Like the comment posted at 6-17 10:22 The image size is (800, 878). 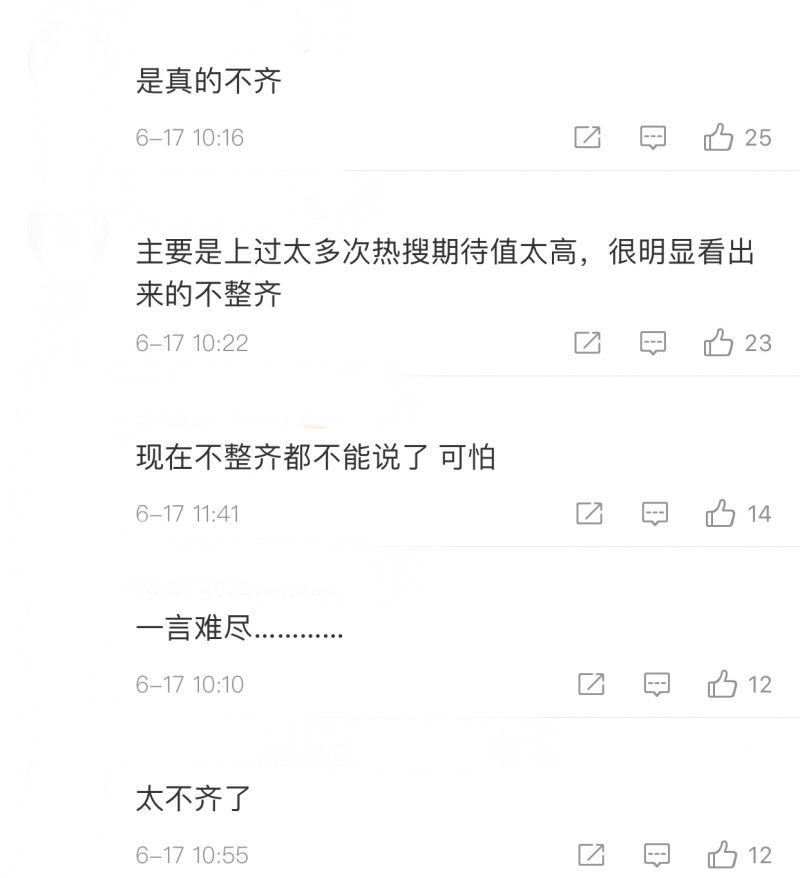719,343
